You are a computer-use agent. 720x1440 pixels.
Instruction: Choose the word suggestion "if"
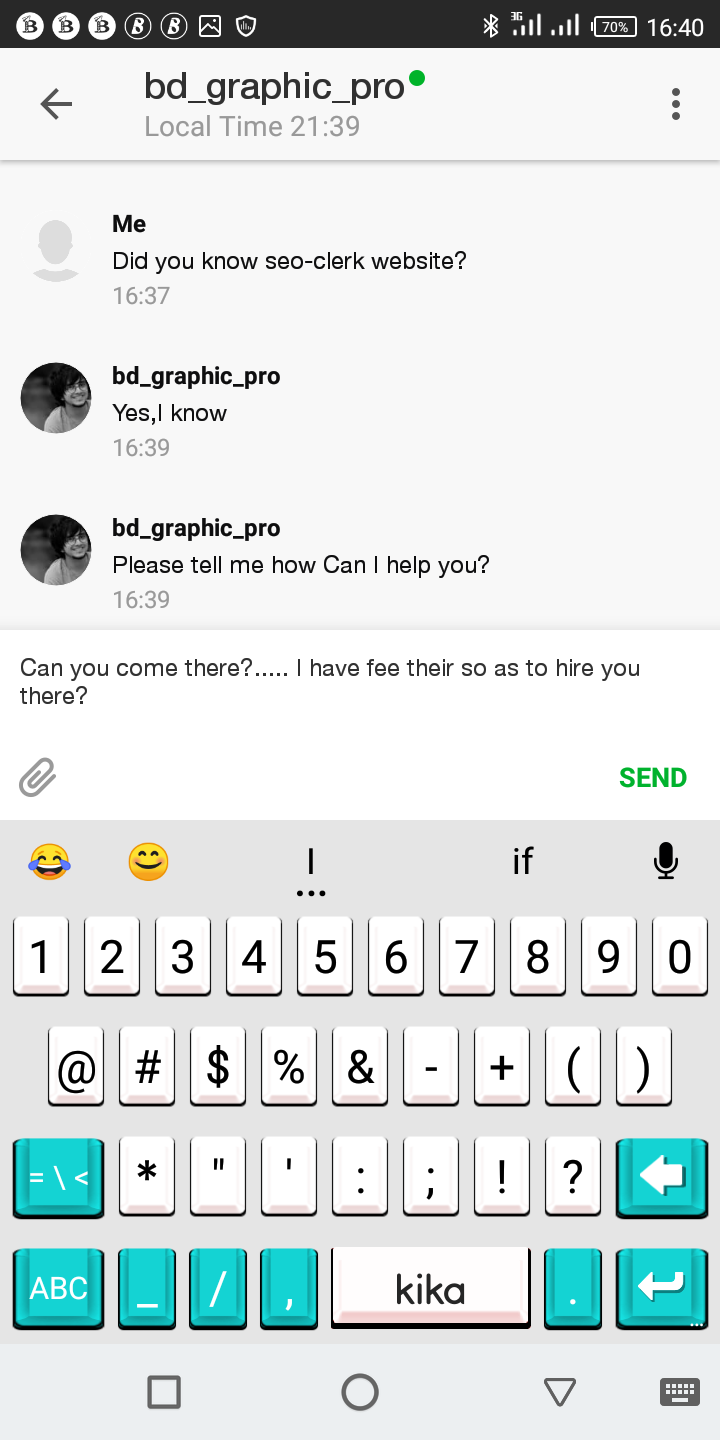coord(522,861)
